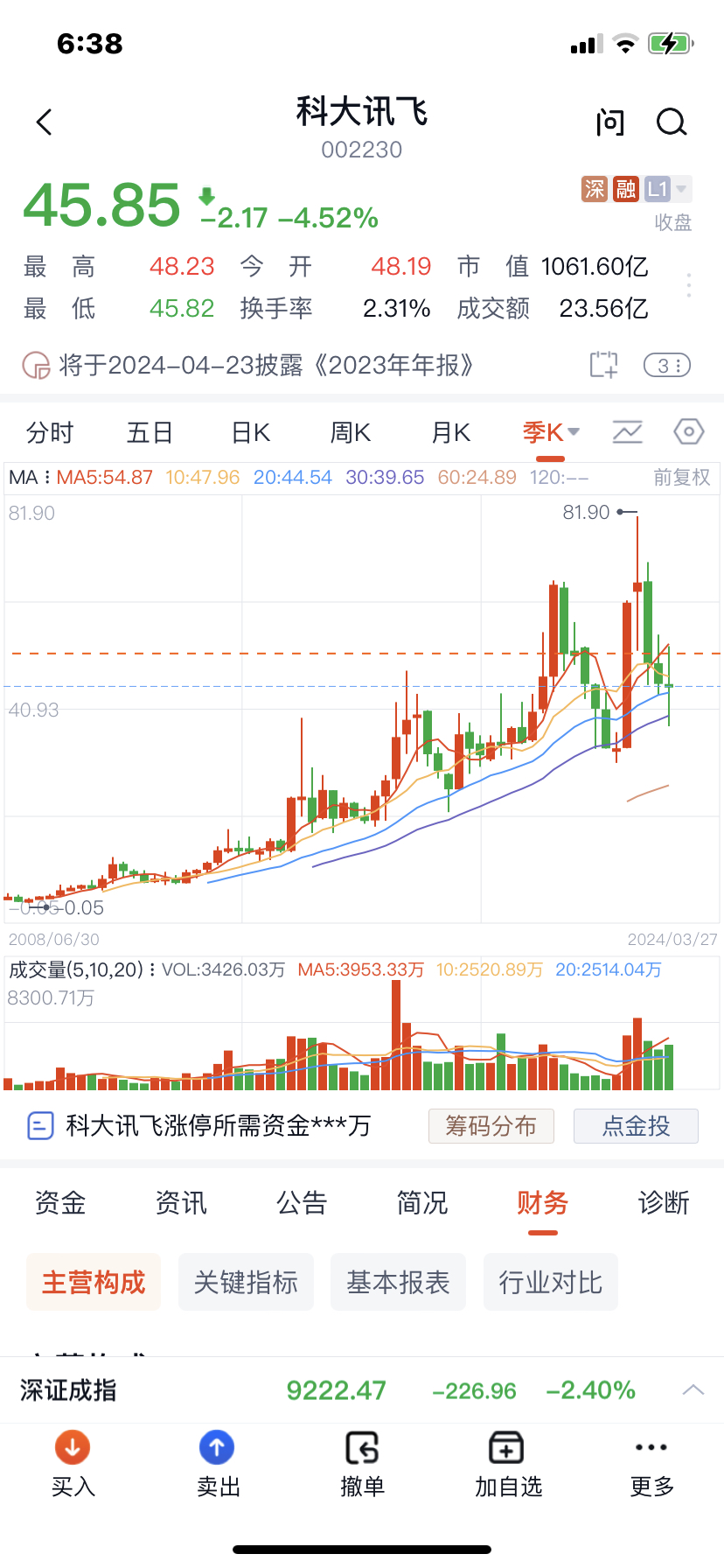Tap 前复权 adjustment option
The width and height of the screenshot is (724, 1568).
click(682, 478)
